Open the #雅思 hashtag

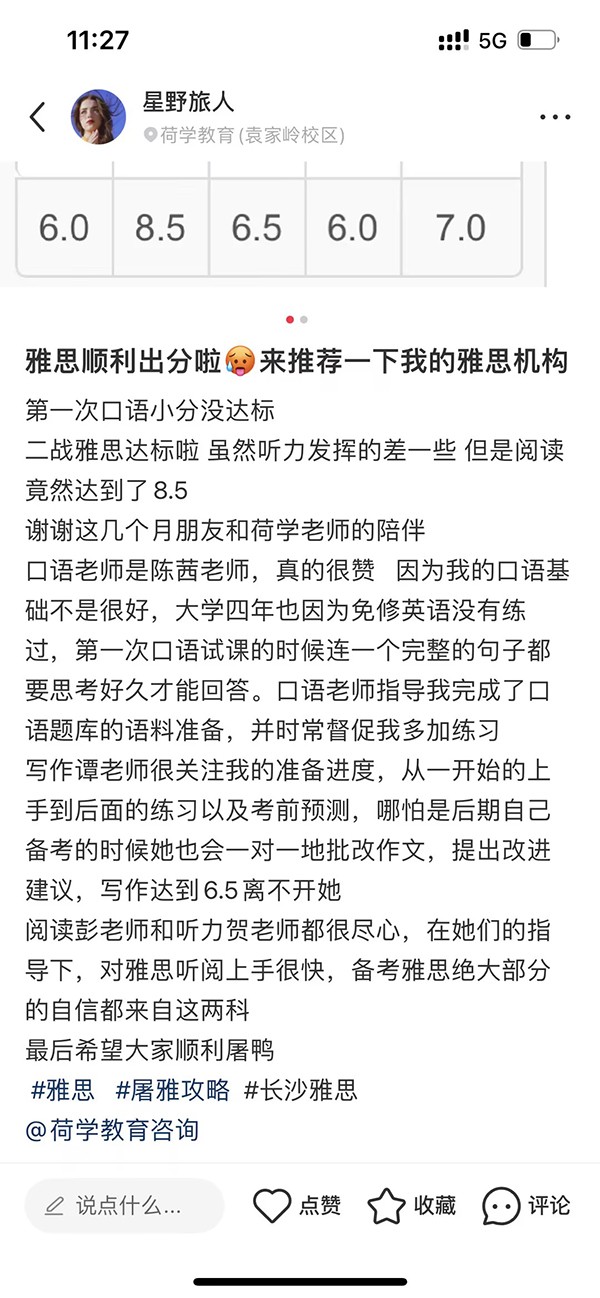point(62,1089)
